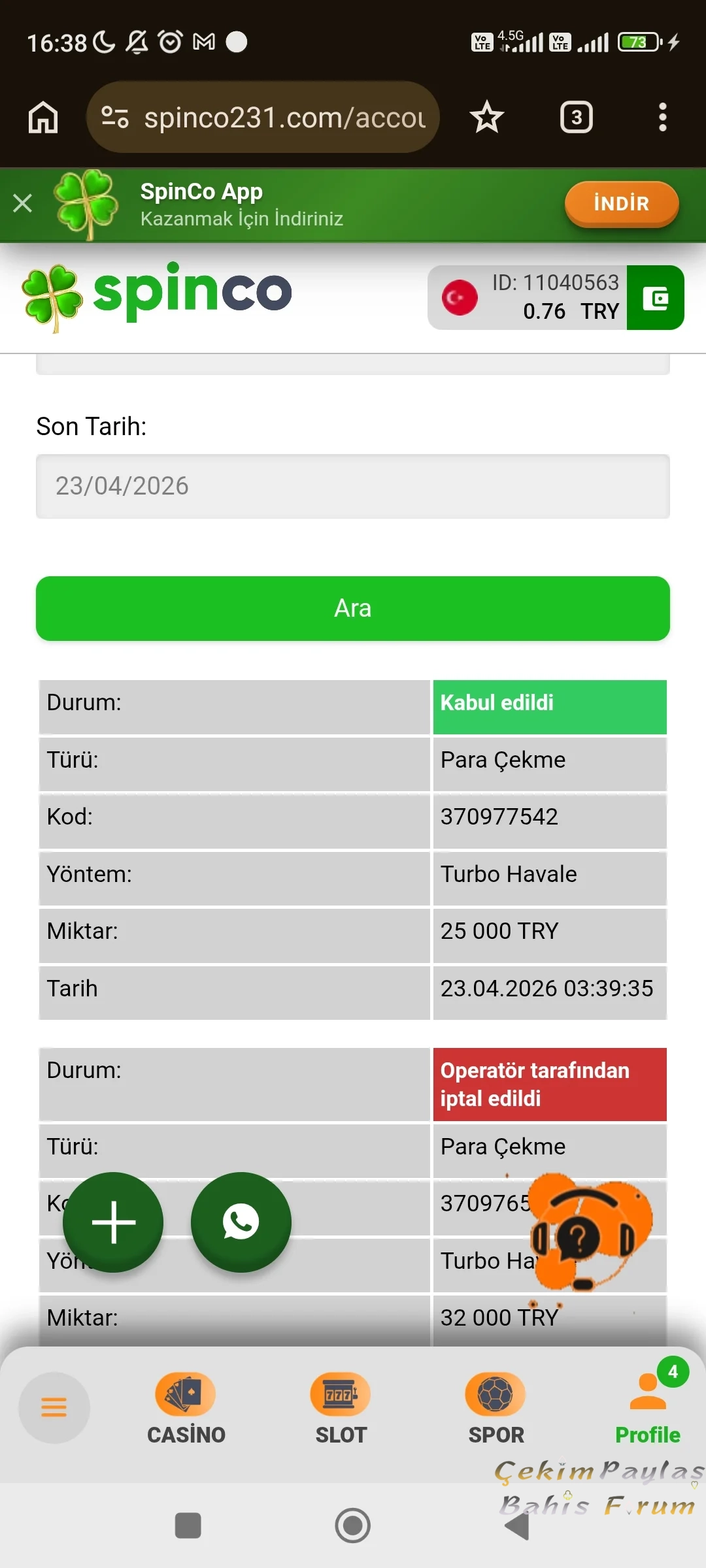706x1568 pixels.
Task: Open the green wallet icon
Action: click(x=655, y=298)
